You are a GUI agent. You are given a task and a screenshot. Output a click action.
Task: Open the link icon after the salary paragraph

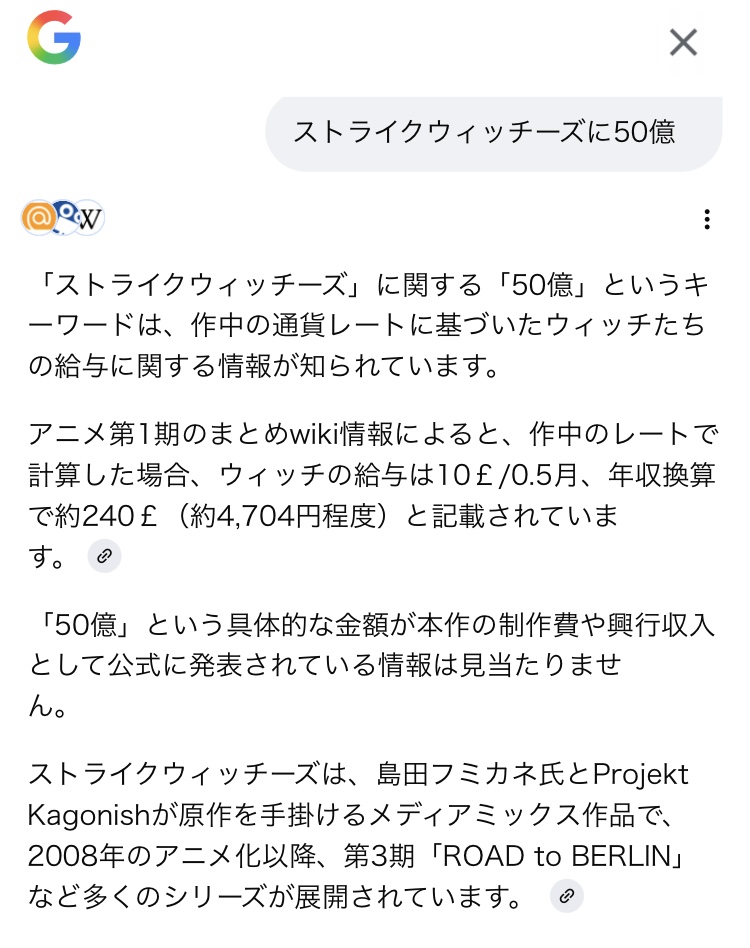104,556
